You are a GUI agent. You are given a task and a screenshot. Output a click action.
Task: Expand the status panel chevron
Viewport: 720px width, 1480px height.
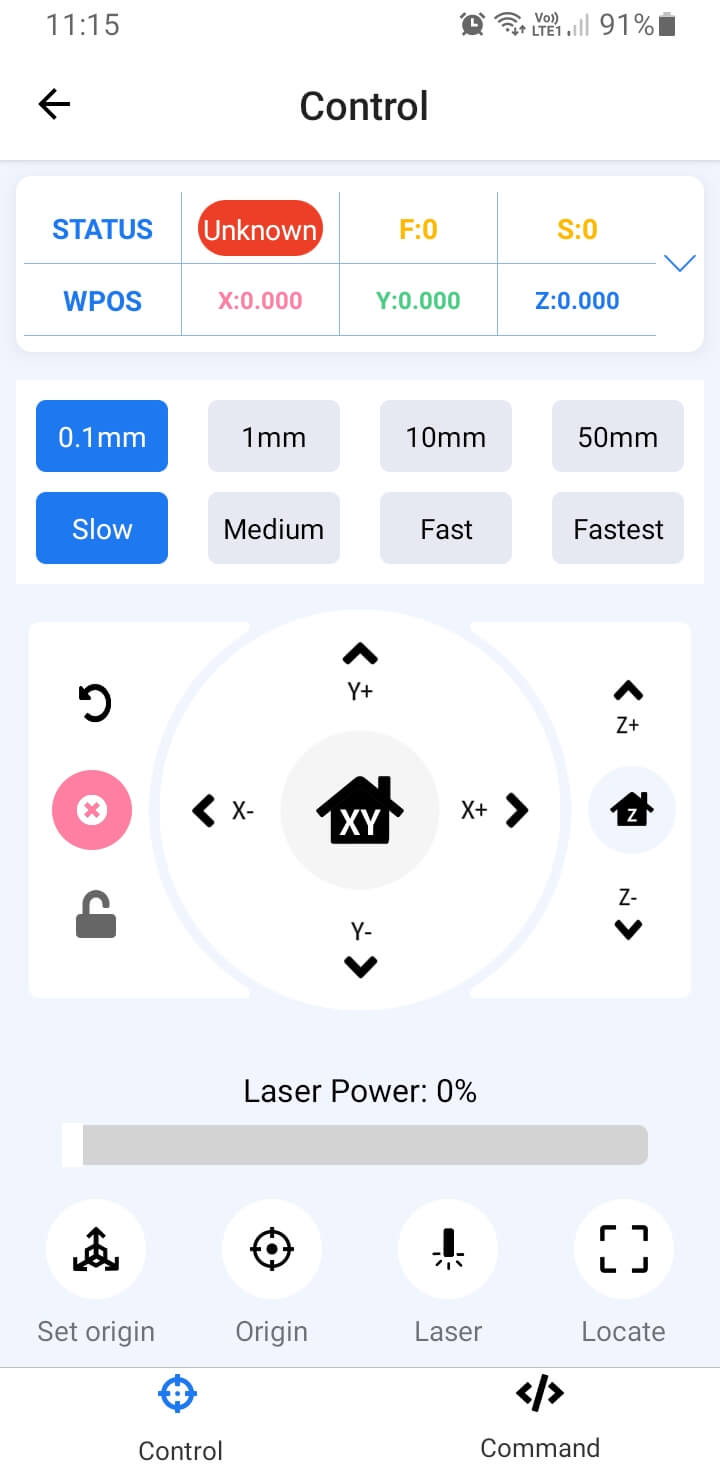pos(680,264)
